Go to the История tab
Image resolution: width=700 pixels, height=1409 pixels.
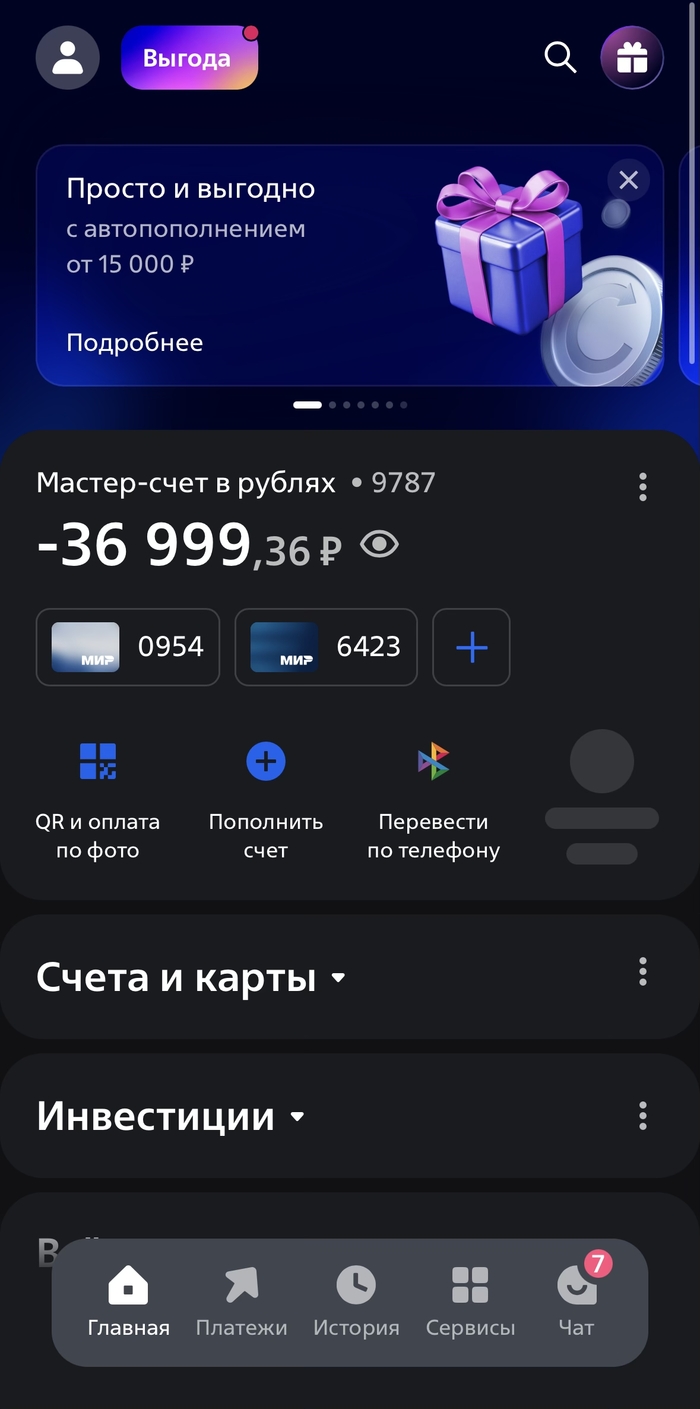356,1300
